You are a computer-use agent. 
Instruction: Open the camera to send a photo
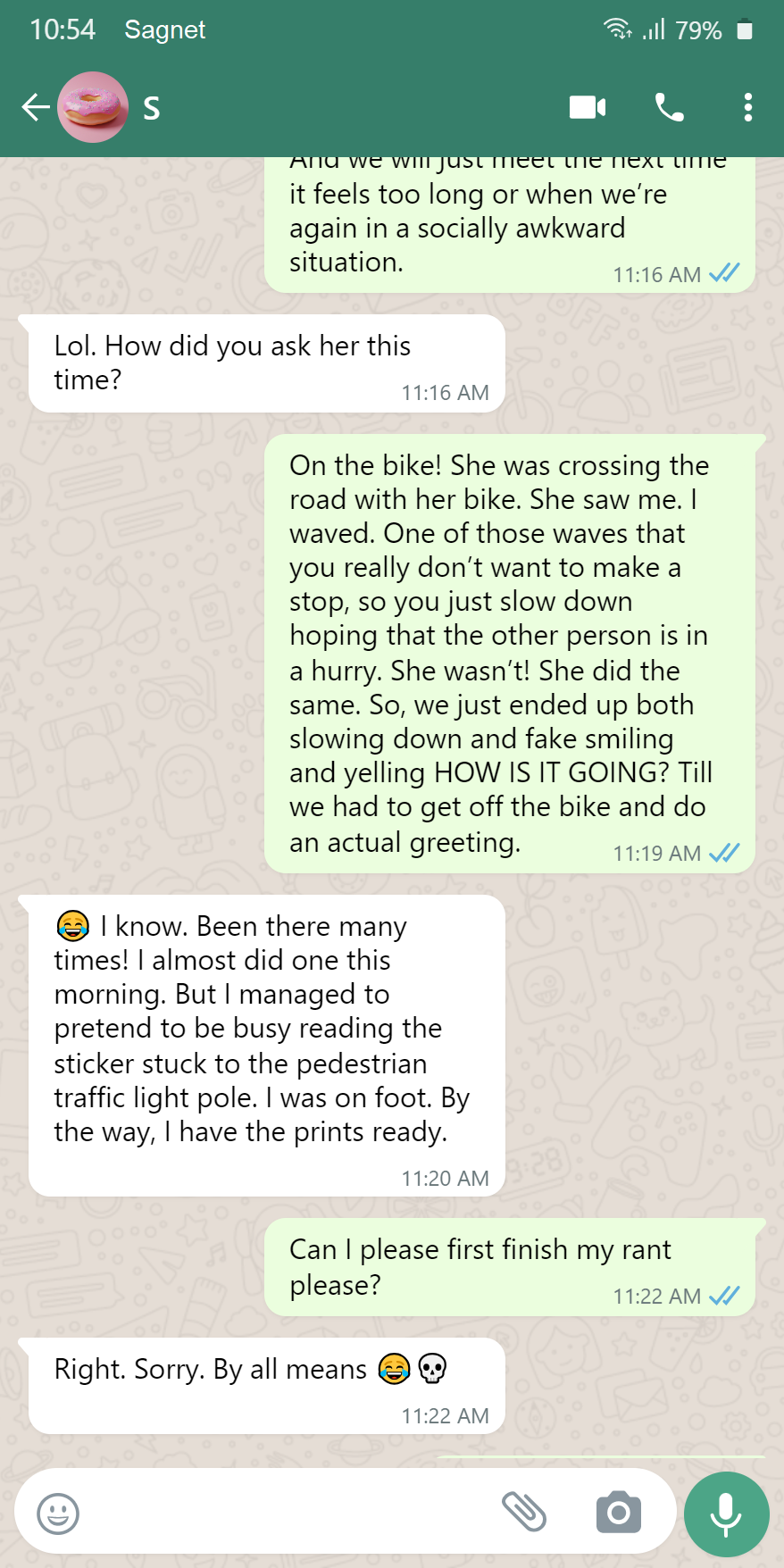tap(618, 1512)
